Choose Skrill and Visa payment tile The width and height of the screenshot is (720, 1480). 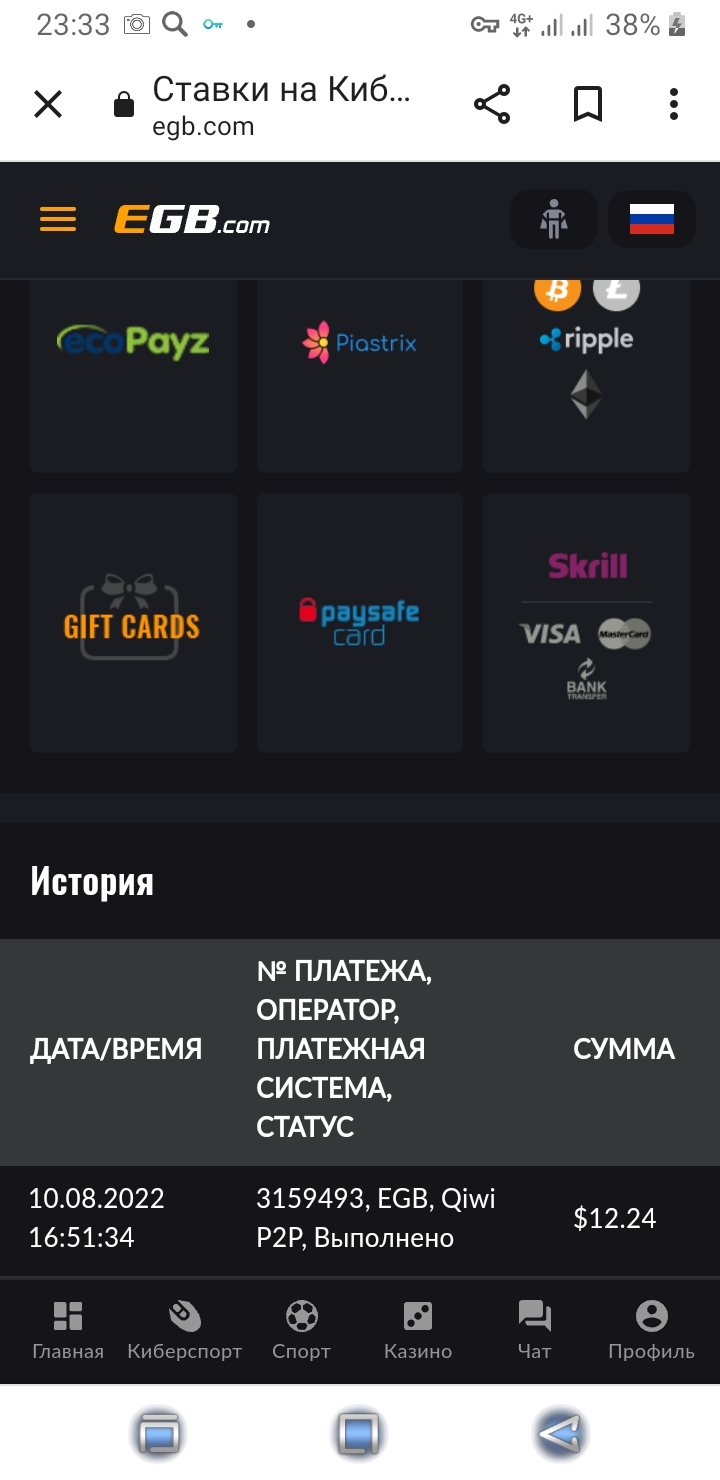[x=586, y=622]
